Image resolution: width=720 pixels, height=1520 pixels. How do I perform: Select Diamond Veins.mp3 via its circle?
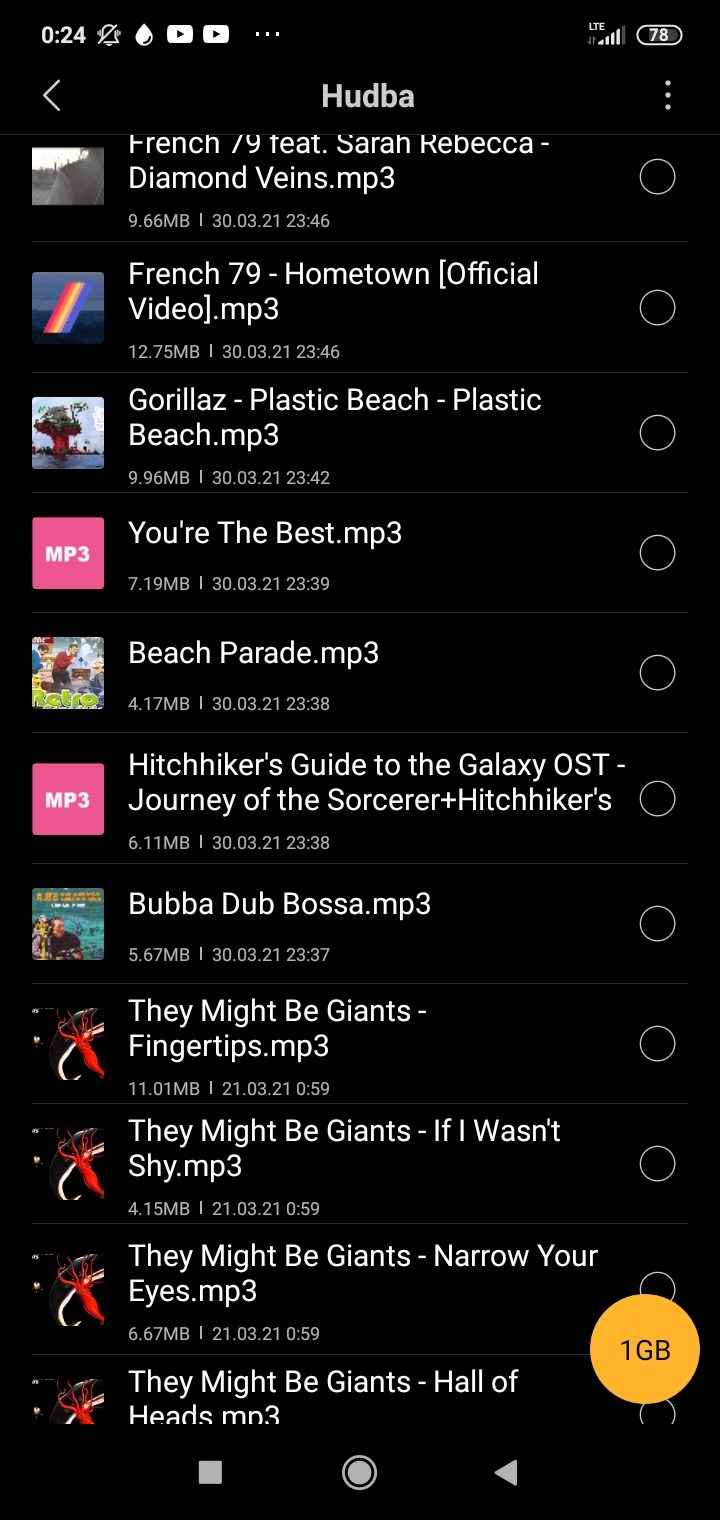(657, 176)
